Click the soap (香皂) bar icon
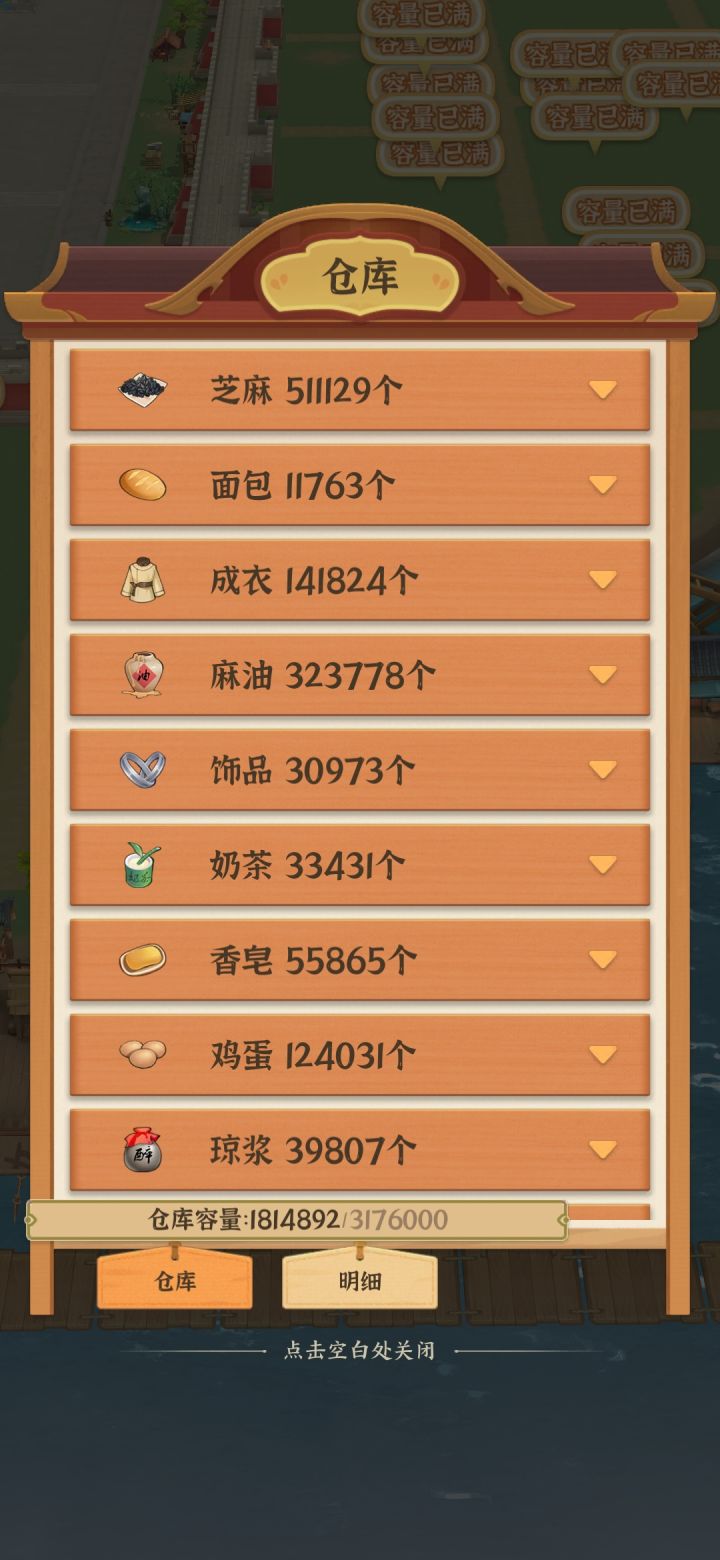 click(143, 960)
